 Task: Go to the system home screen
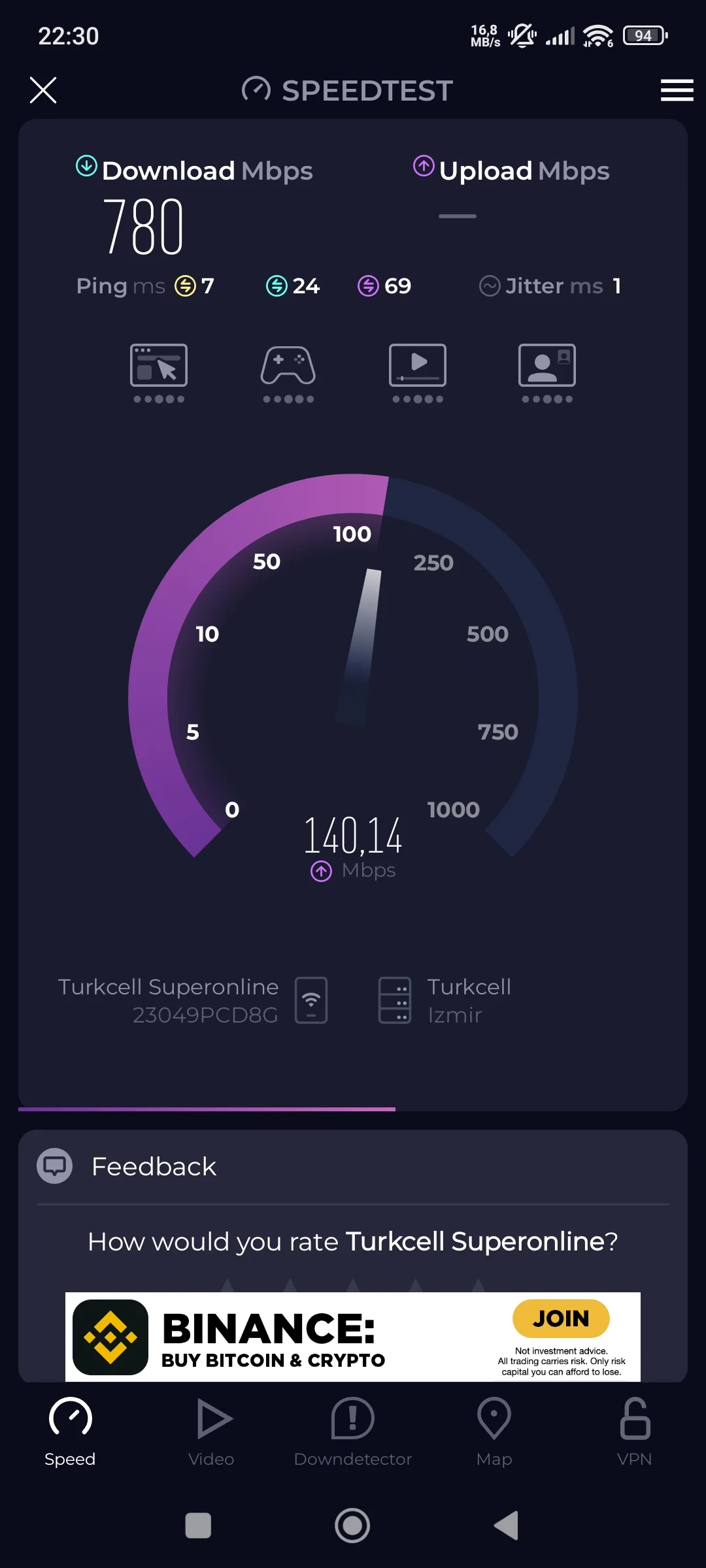352,1526
